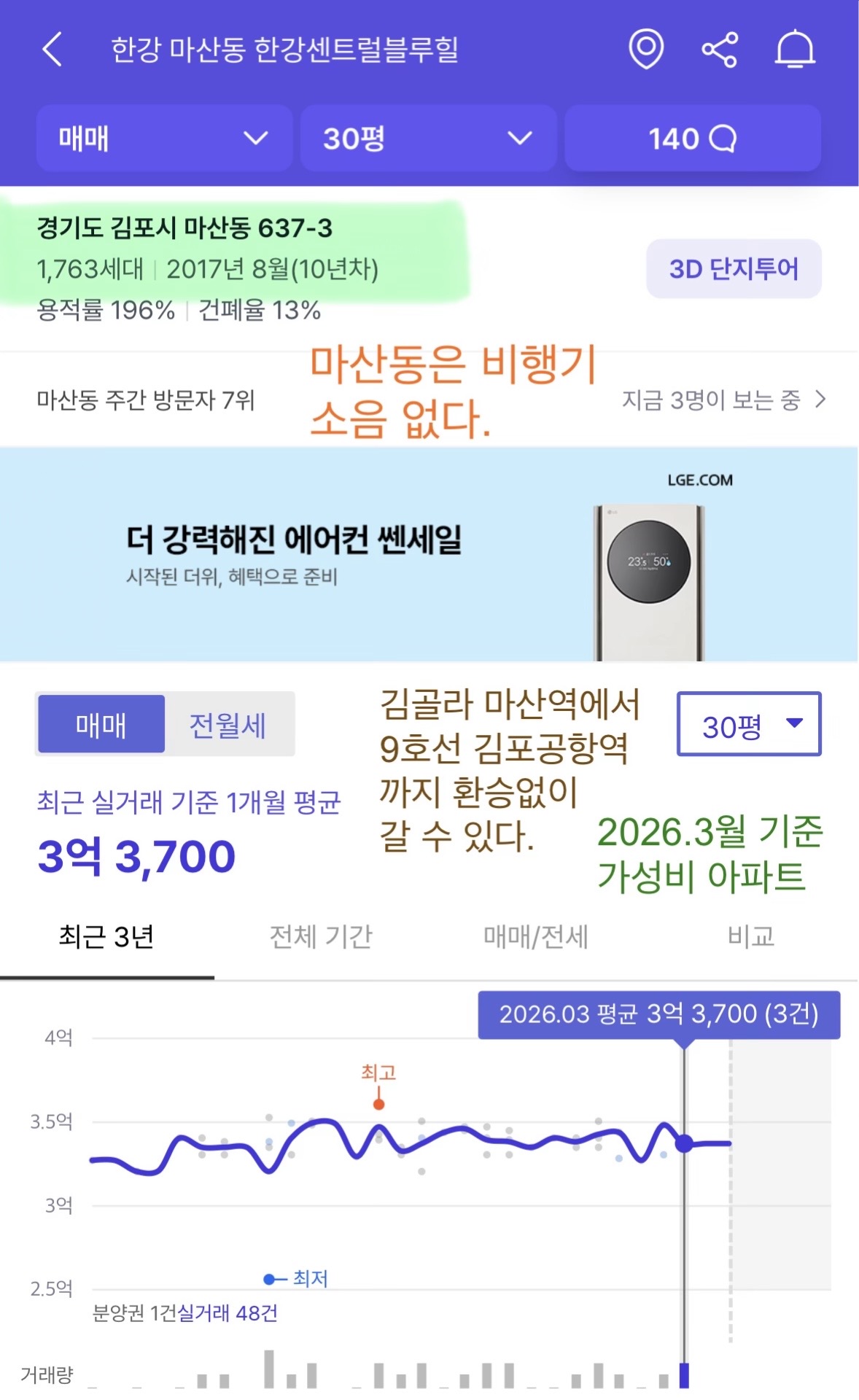Image resolution: width=859 pixels, height=1400 pixels.
Task: Switch to the 매매/전세 tab
Action: coord(536,937)
